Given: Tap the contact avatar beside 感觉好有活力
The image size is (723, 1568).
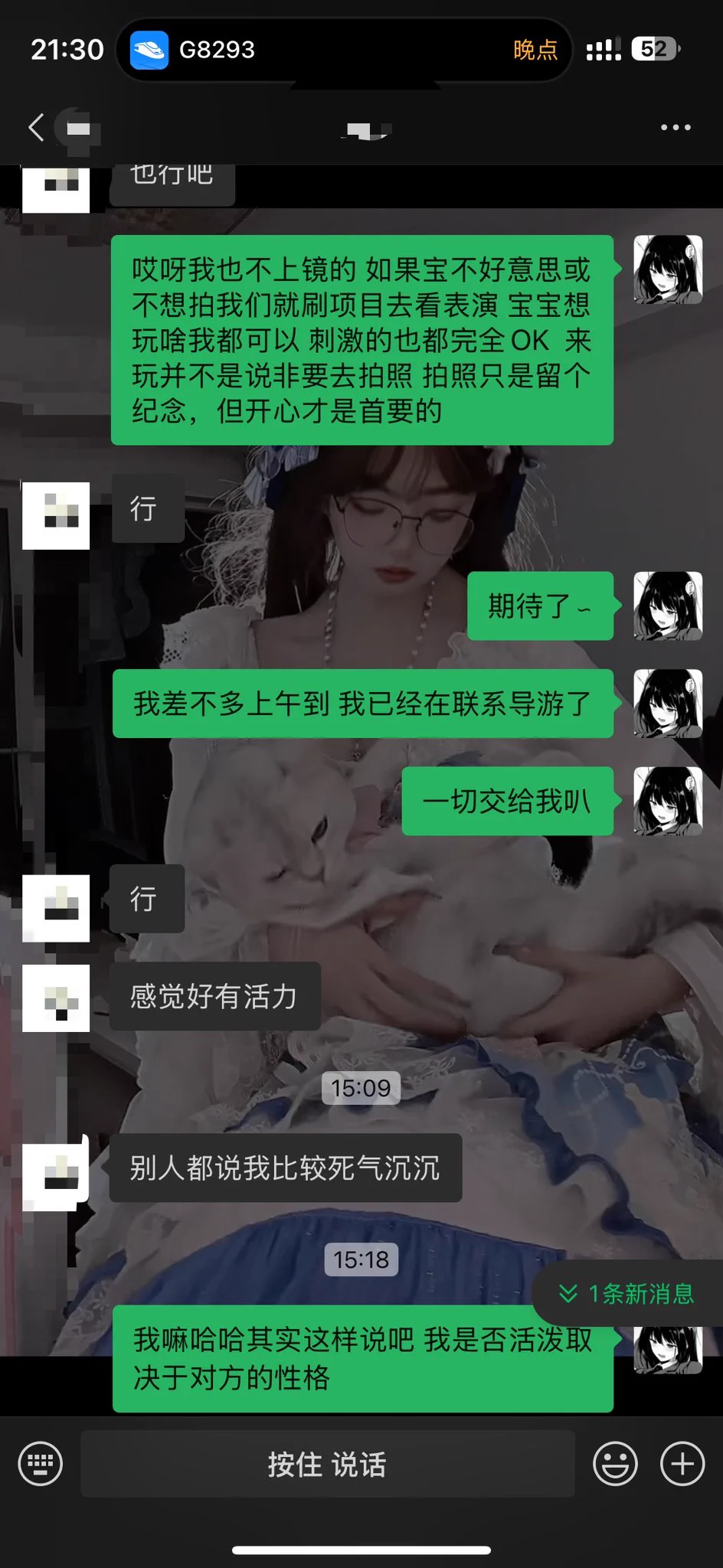Looking at the screenshot, I should [x=56, y=998].
